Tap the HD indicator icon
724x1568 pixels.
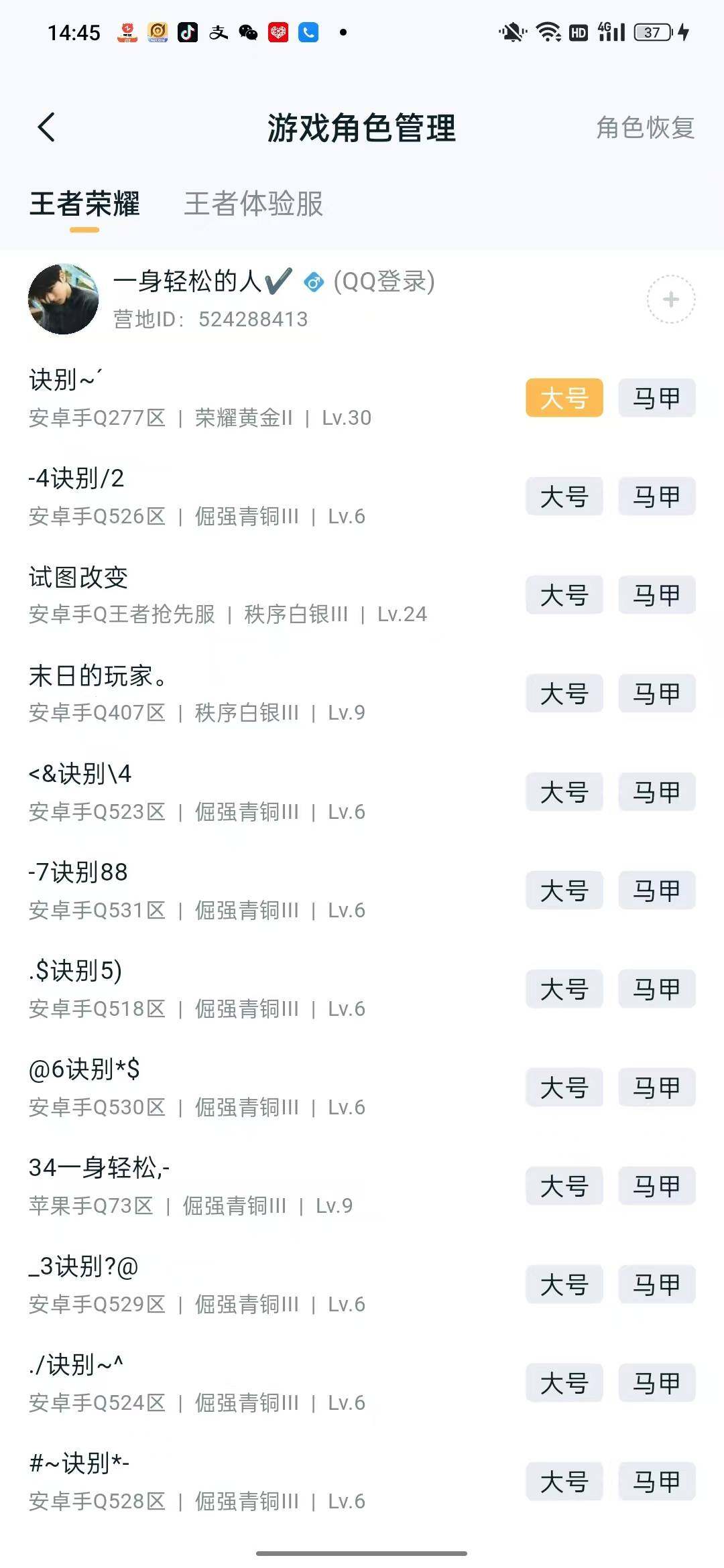(579, 31)
